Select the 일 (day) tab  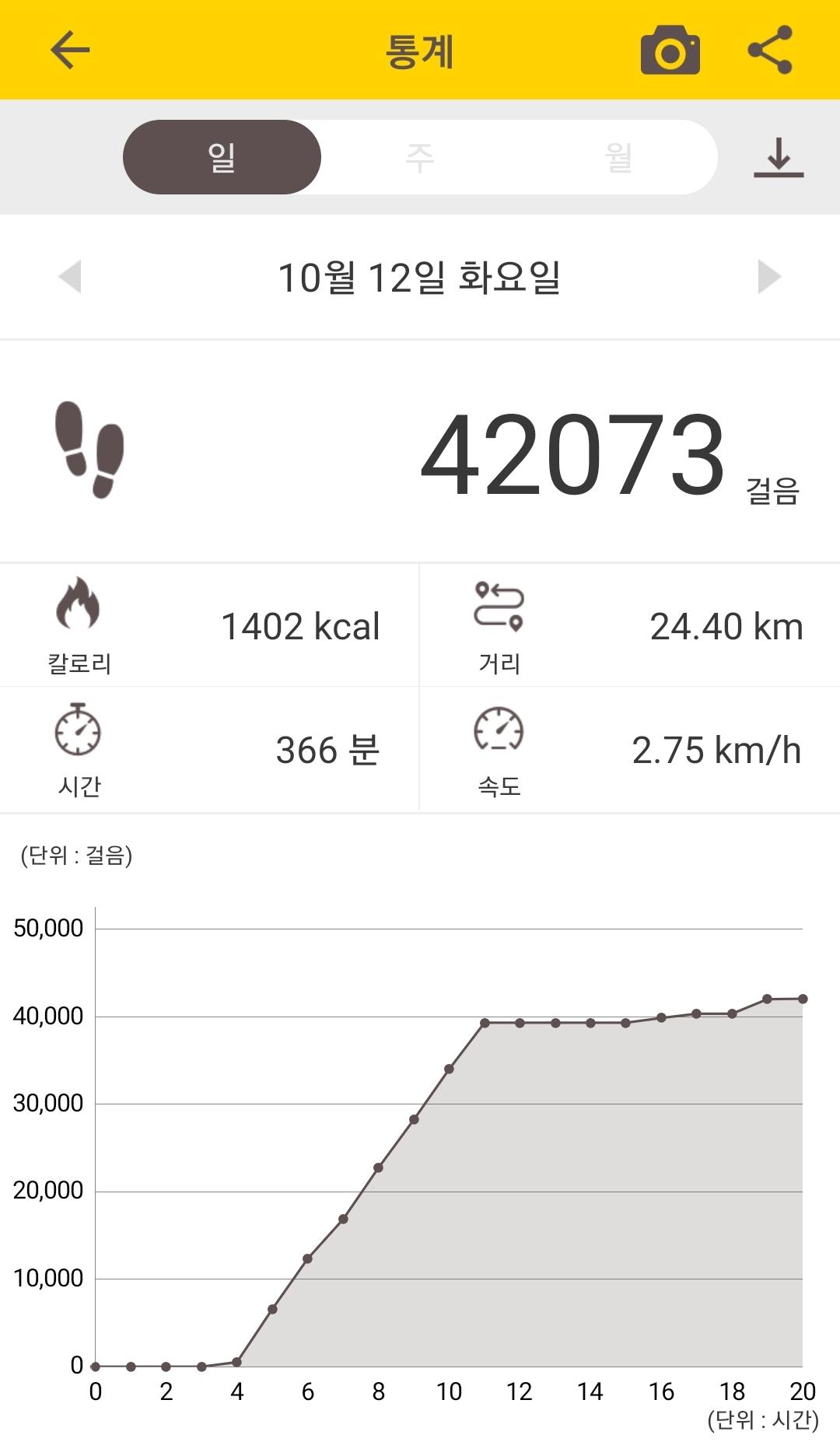point(222,157)
